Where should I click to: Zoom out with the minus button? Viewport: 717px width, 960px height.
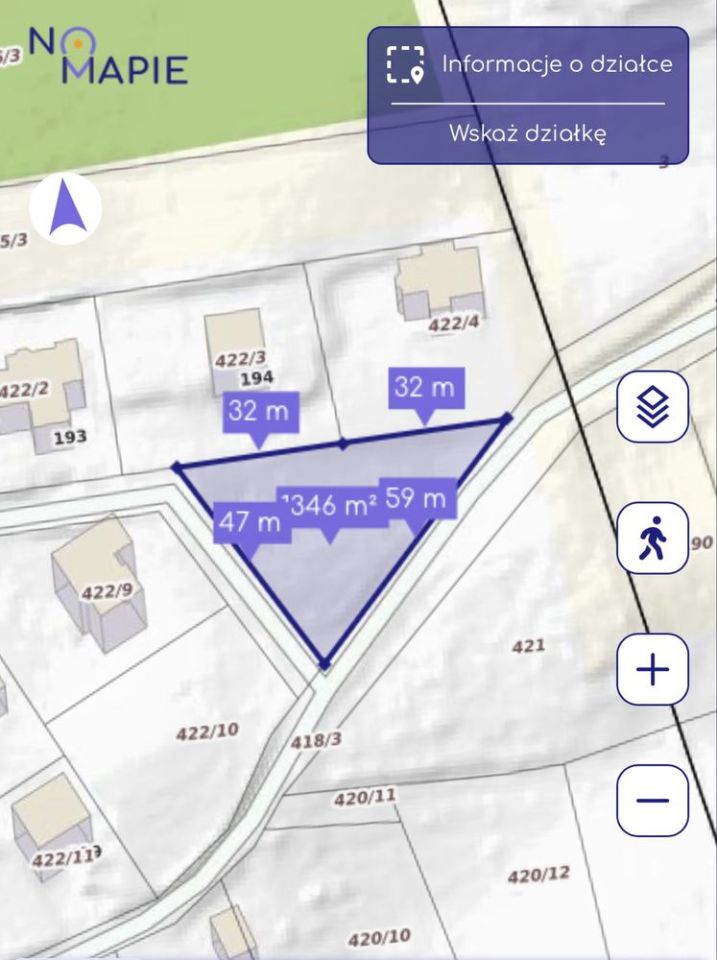652,800
